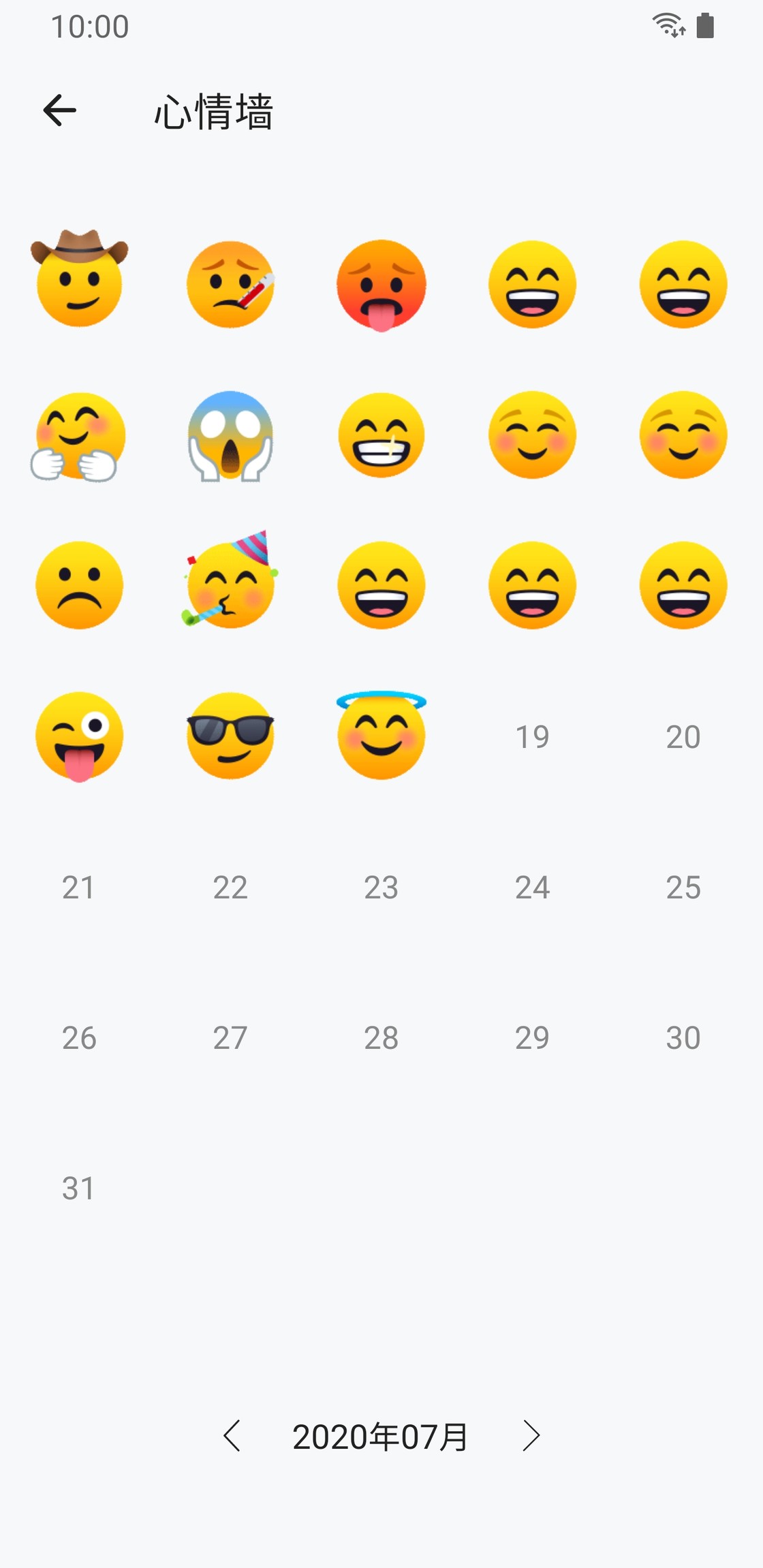The image size is (763, 1568).
Task: Select day 27 on the calendar
Action: coord(230,1038)
